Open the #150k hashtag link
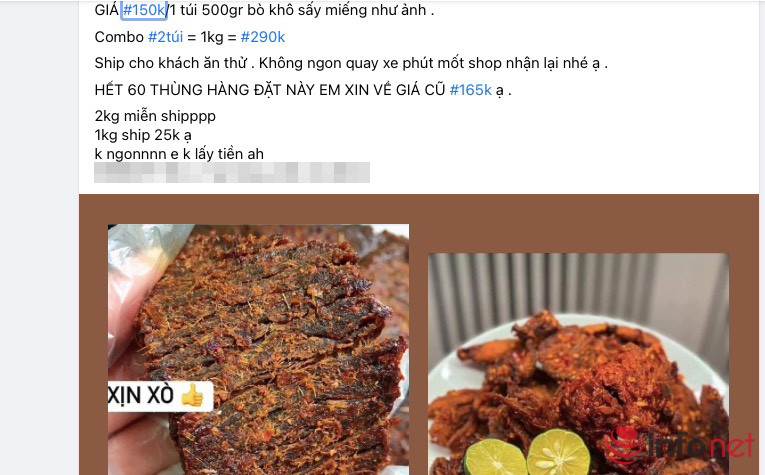Screen dimensions: 765x475 tap(143, 11)
